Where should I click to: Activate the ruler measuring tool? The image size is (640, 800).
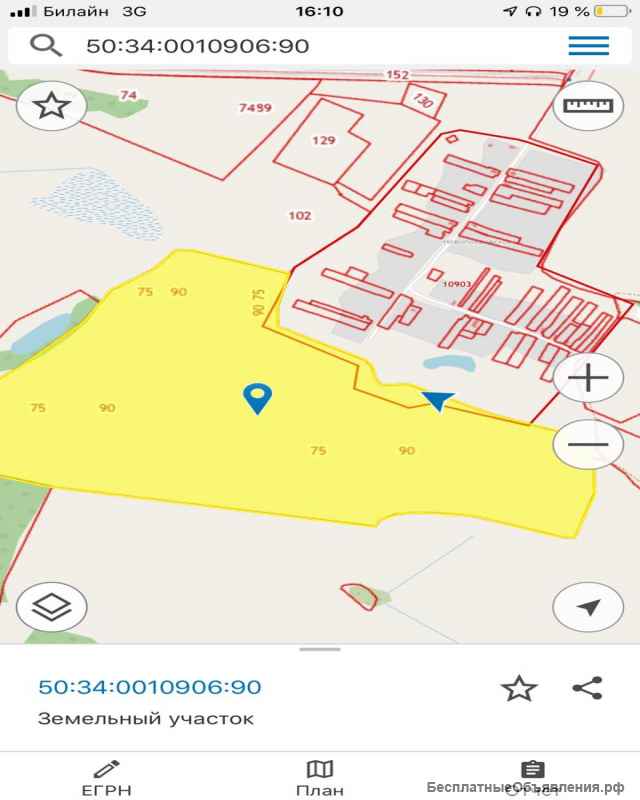[588, 106]
